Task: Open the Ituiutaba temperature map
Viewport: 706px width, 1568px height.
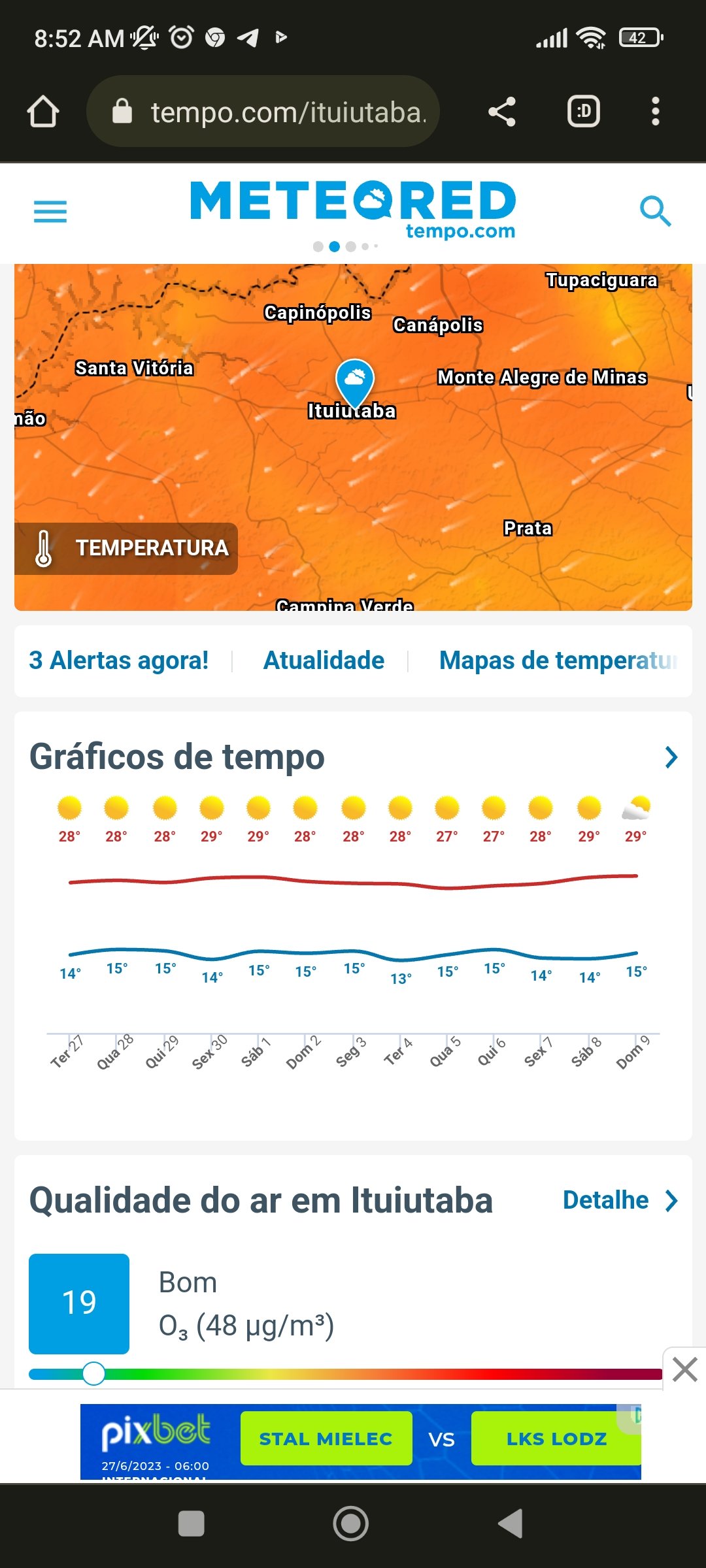Action: [353, 437]
